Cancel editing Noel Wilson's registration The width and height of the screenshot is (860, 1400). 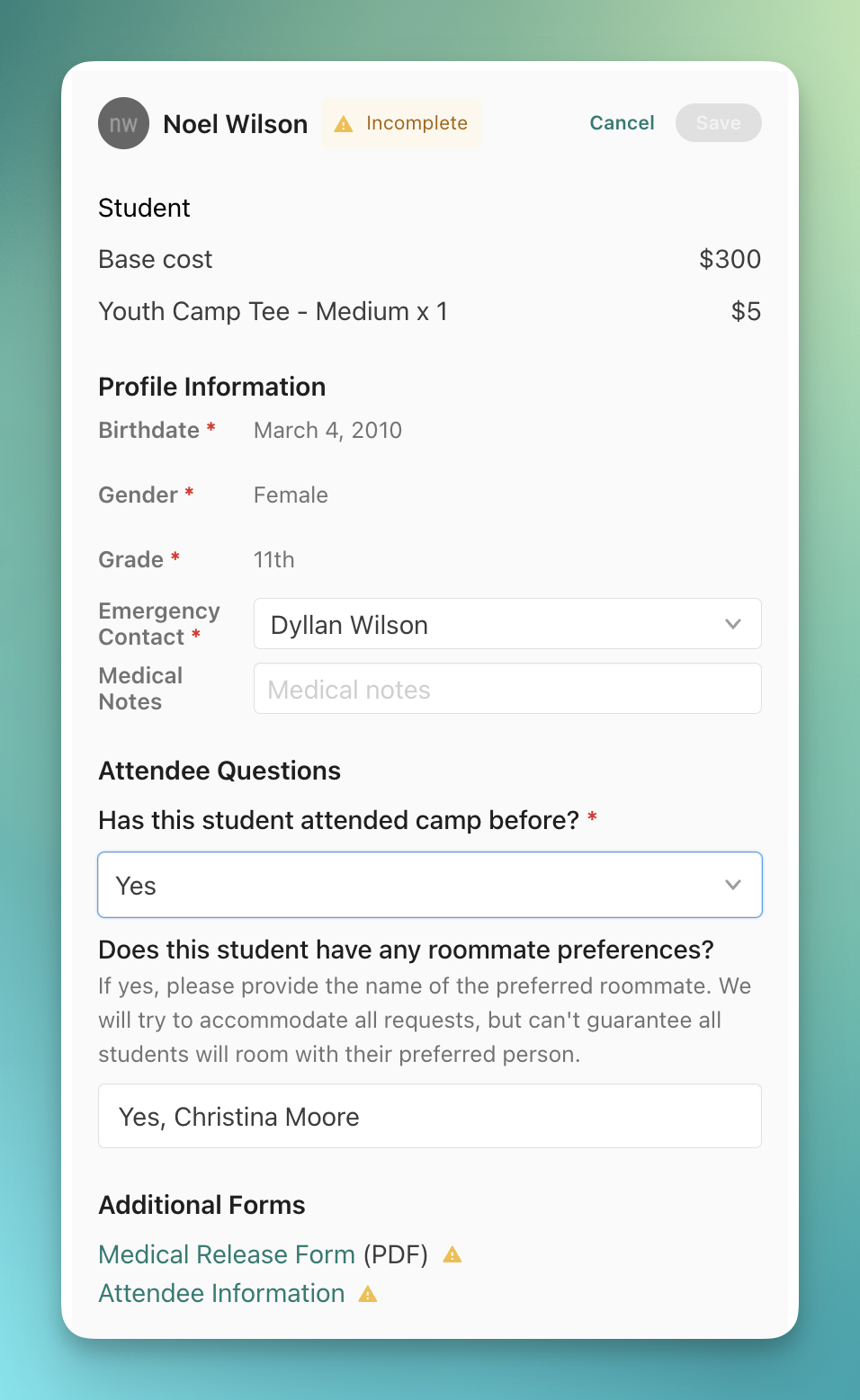pyautogui.click(x=622, y=123)
